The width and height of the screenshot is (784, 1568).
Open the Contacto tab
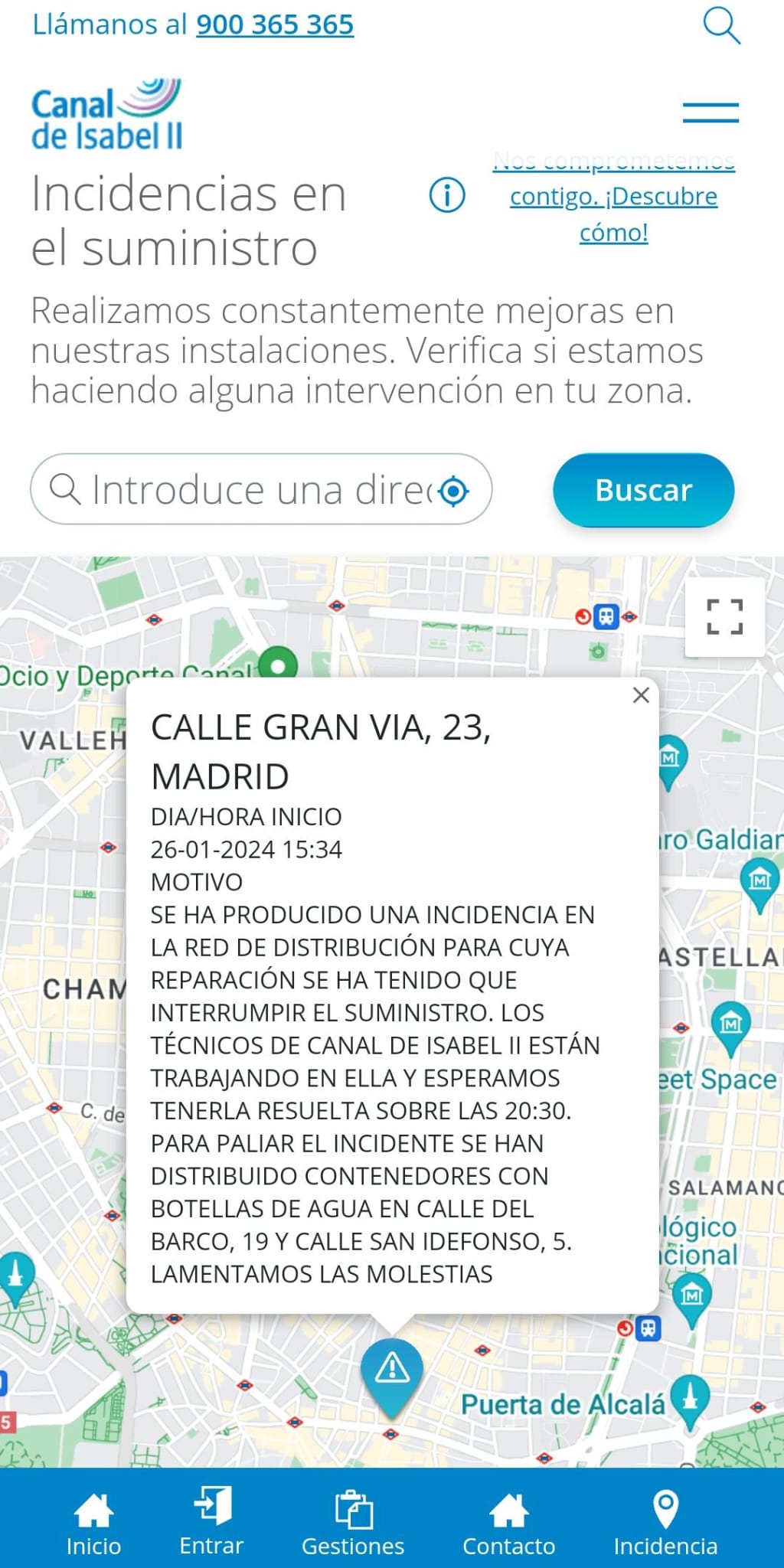[x=508, y=1524]
